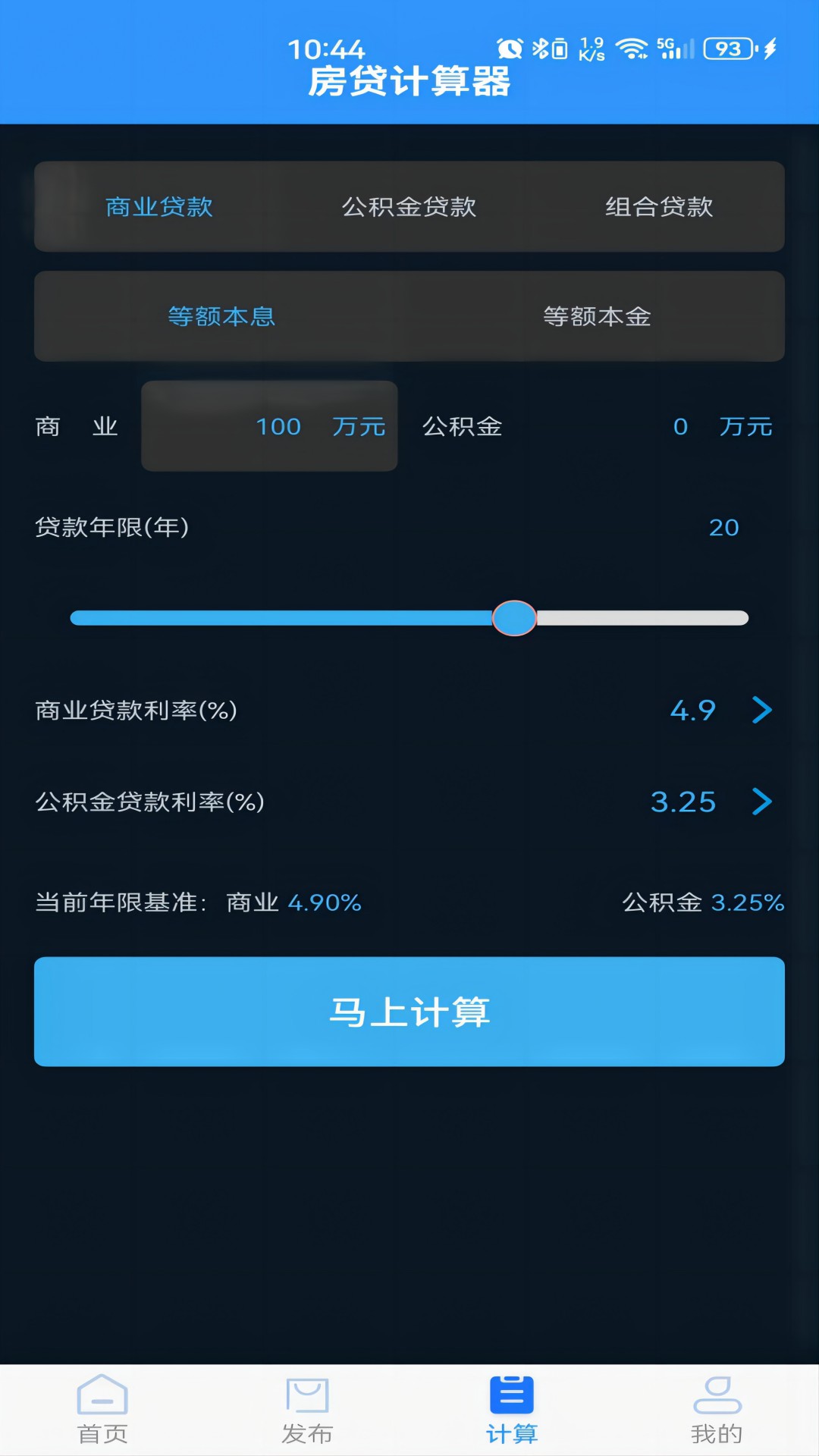Screen dimensions: 819x1456
Task: Select the 等额本金 repayment option
Action: tap(597, 316)
